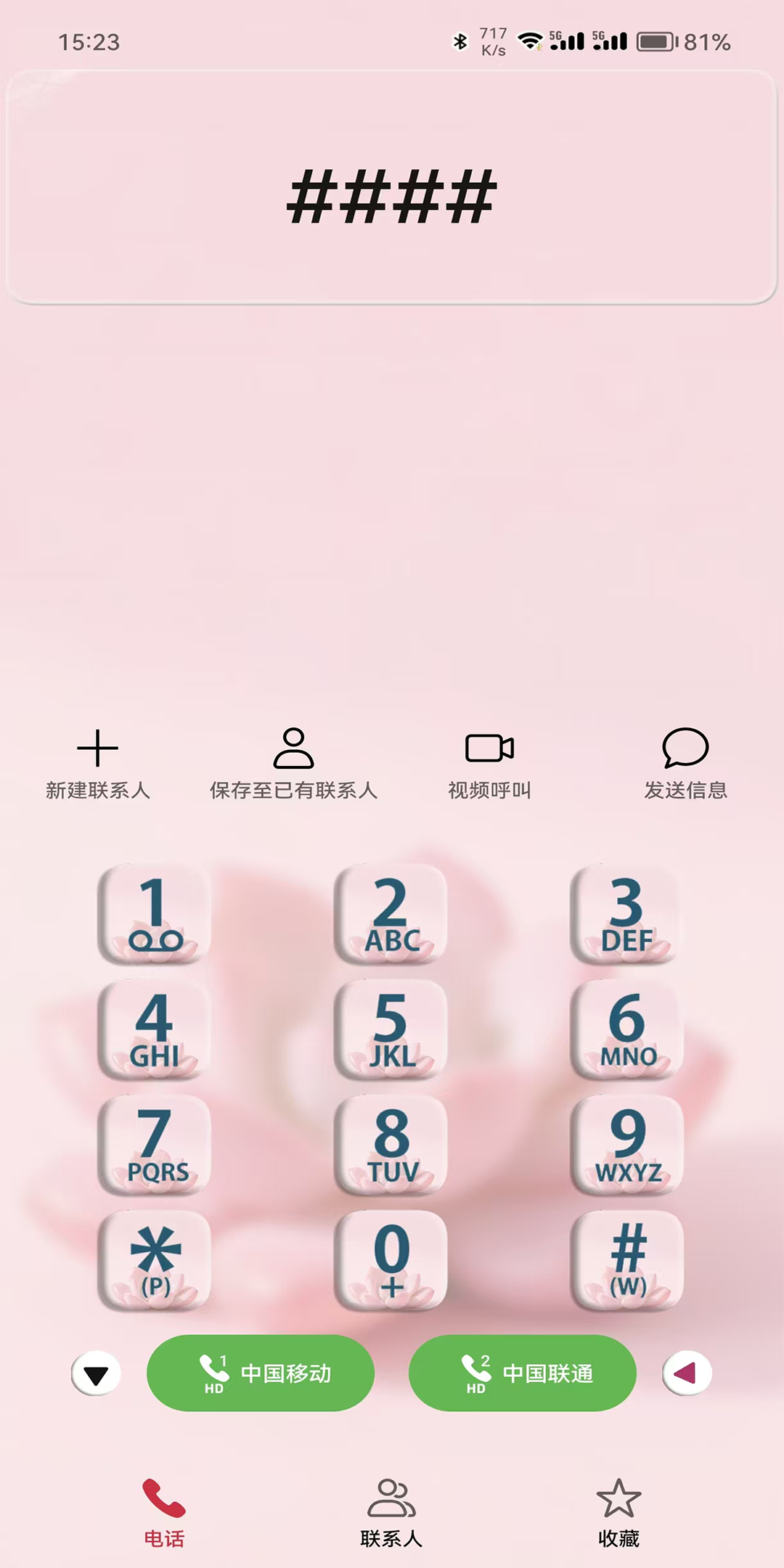
Task: Save number via 保存至已有联系人
Action: [x=293, y=764]
